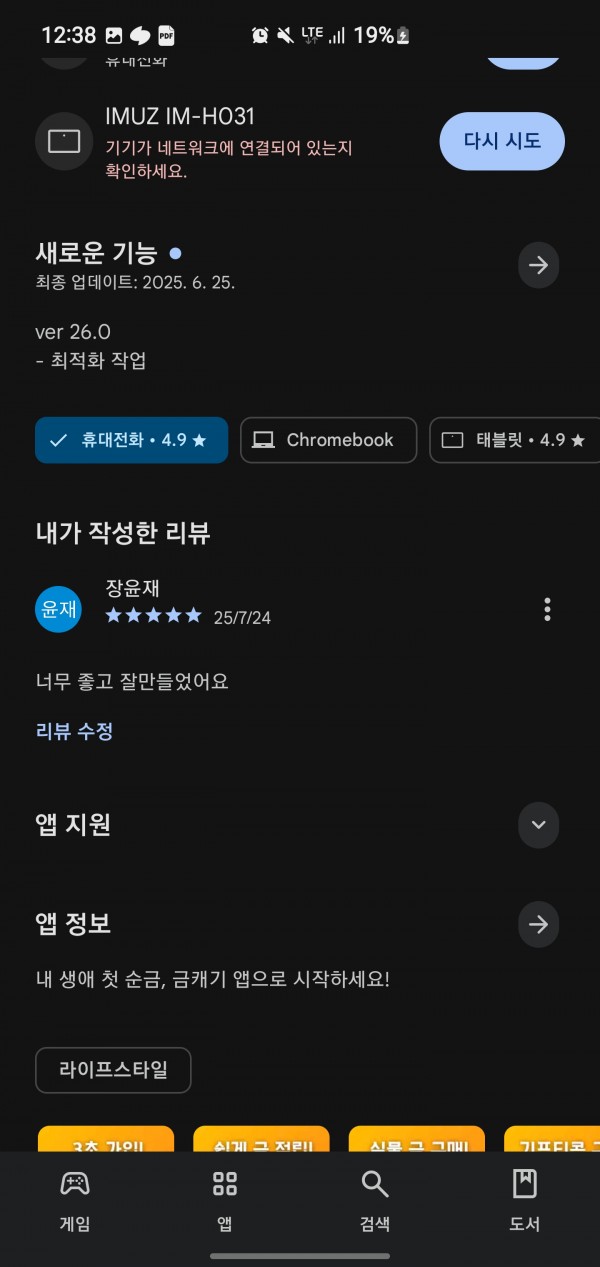This screenshot has height=1267, width=600.
Task: Switch to the 게임 tab
Action: point(75,1201)
